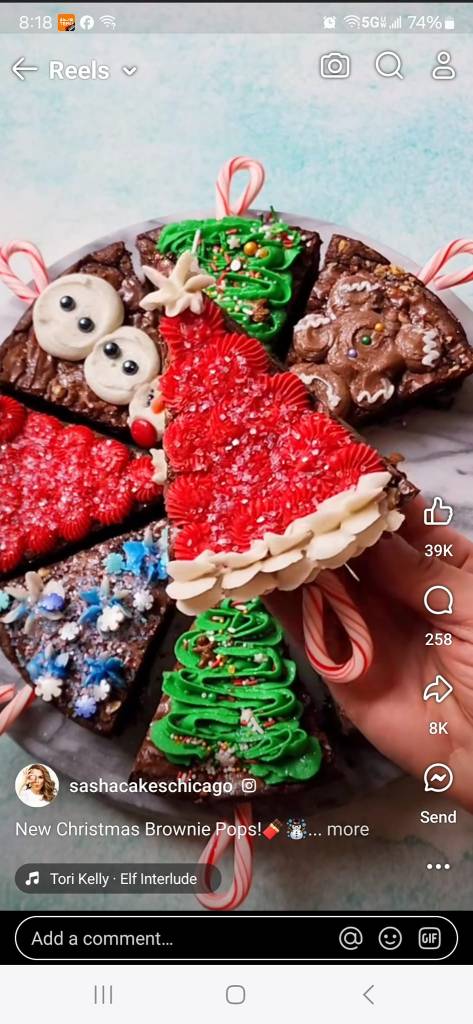
Task: Open the search icon
Action: (389, 65)
